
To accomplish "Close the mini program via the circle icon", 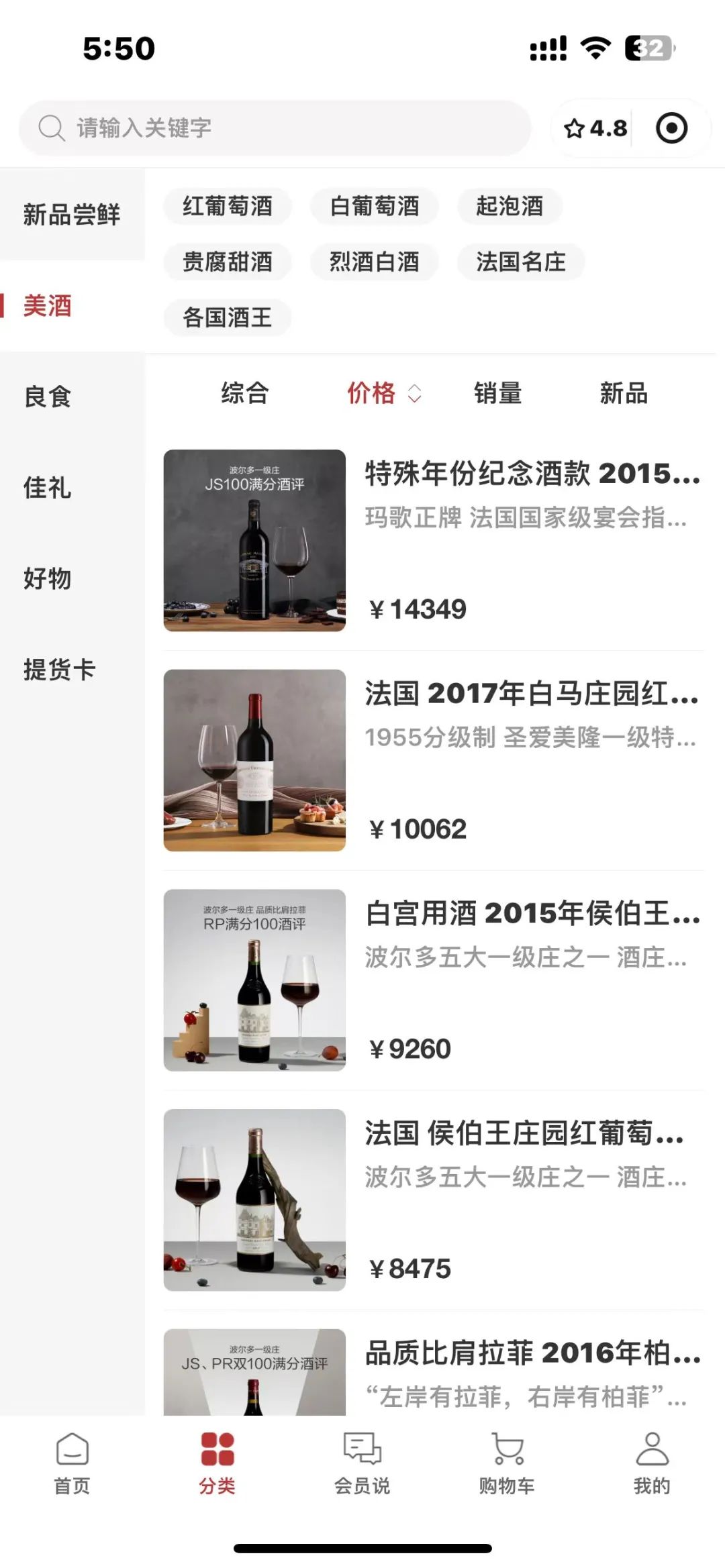I will (671, 128).
